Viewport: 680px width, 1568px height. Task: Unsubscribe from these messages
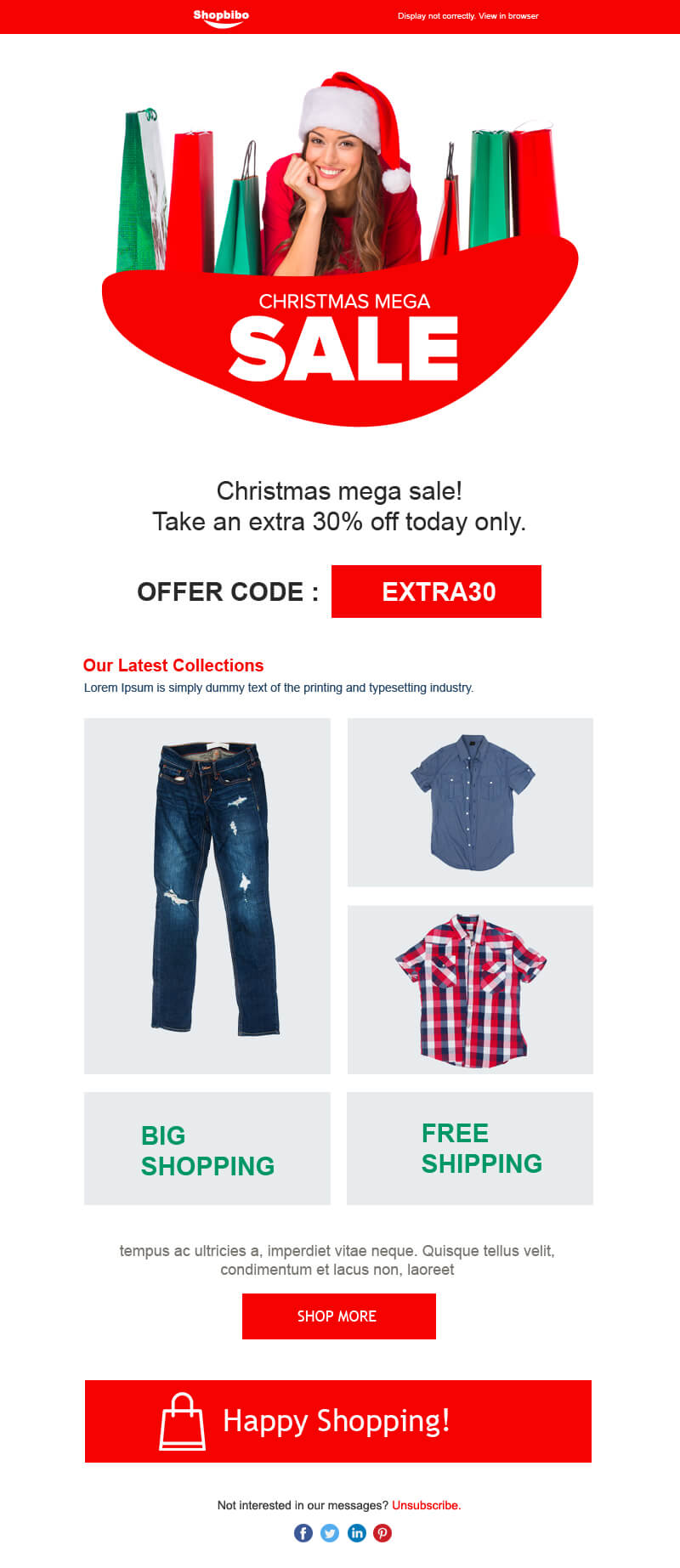425,1505
